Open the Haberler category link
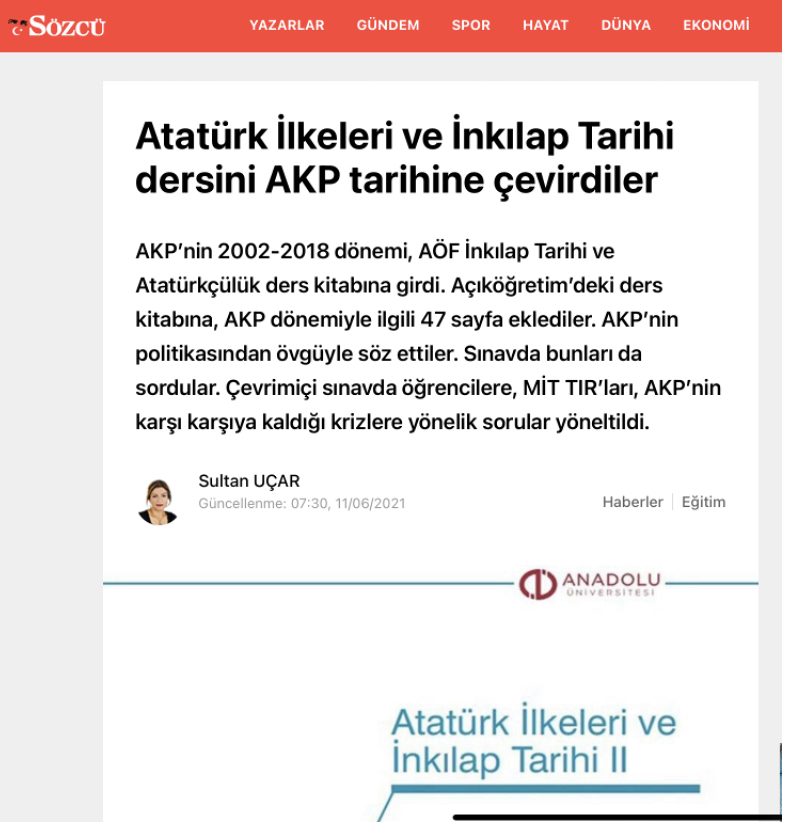The height and width of the screenshot is (824, 786). coord(632,502)
